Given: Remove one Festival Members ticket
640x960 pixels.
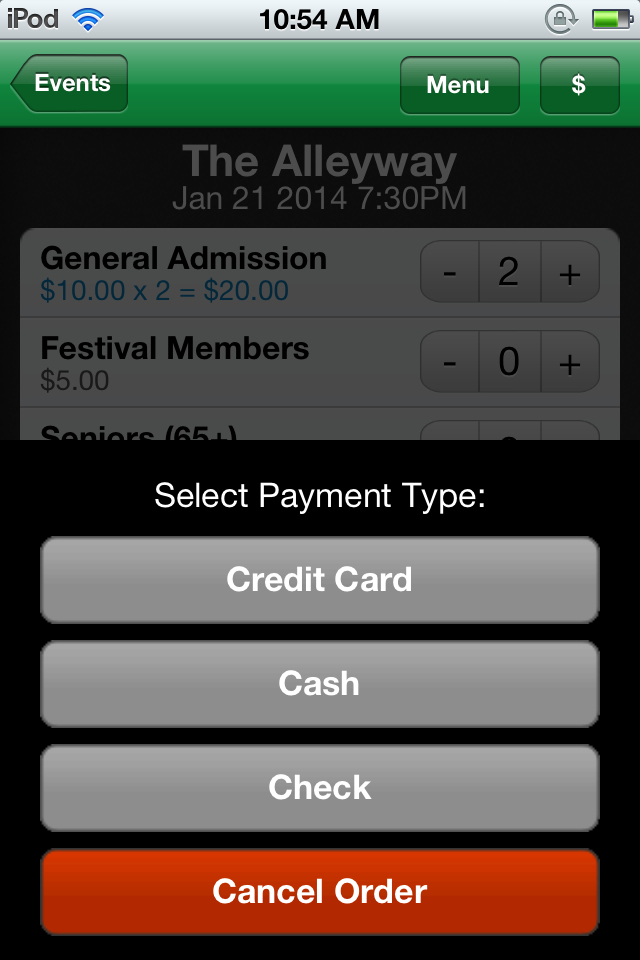Looking at the screenshot, I should pos(450,362).
